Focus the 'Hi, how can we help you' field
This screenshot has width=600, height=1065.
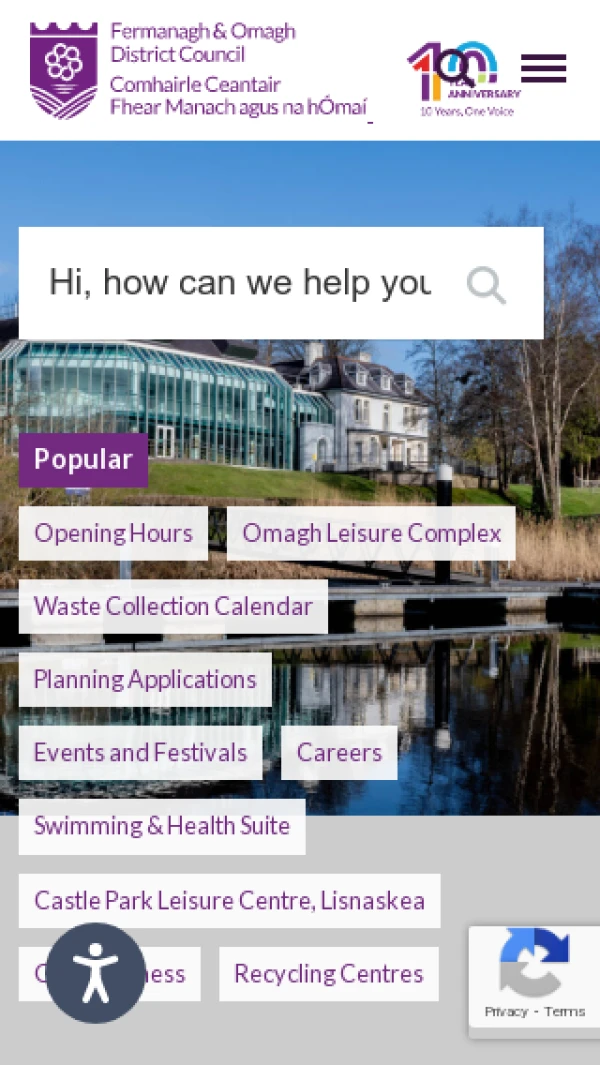[240, 284]
